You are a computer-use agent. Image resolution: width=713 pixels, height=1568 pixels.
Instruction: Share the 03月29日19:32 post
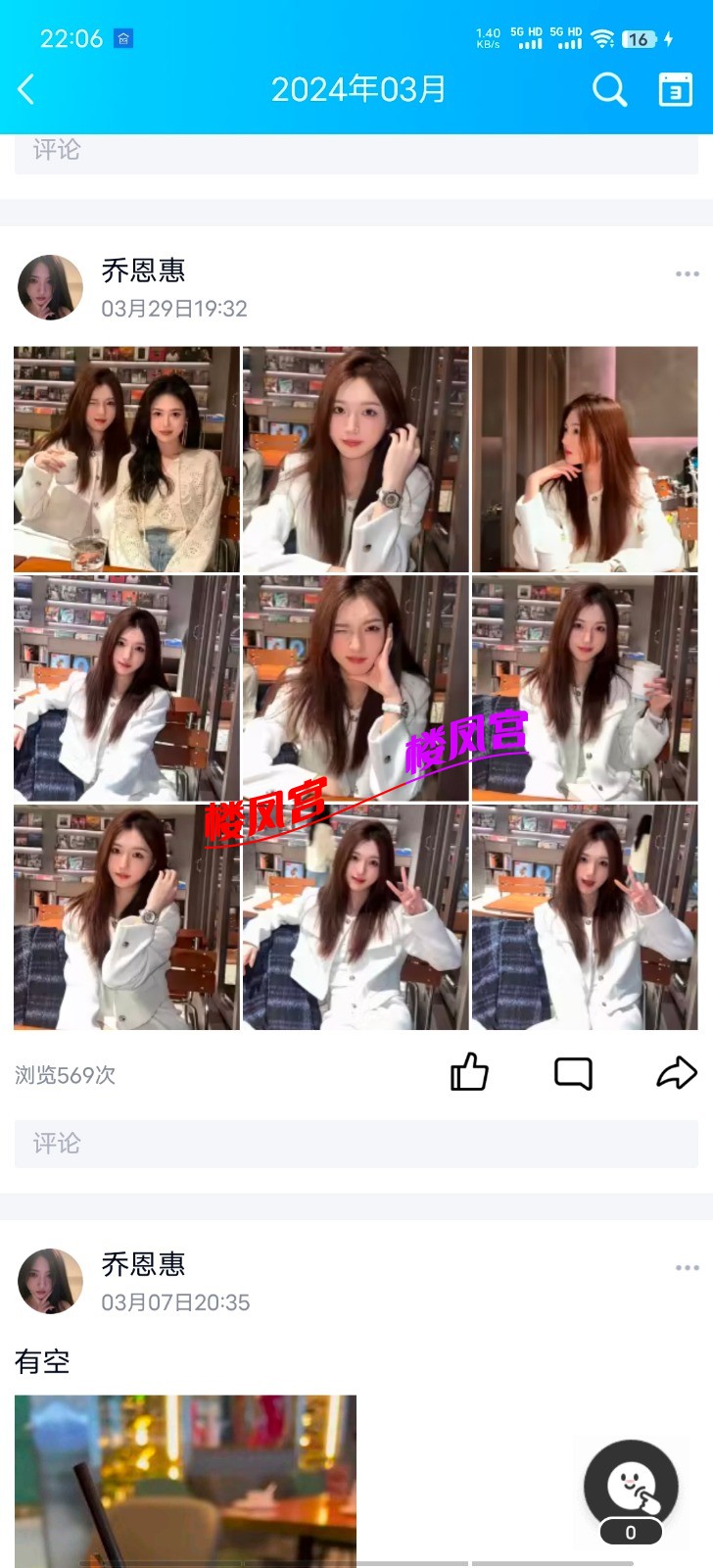coord(676,1072)
